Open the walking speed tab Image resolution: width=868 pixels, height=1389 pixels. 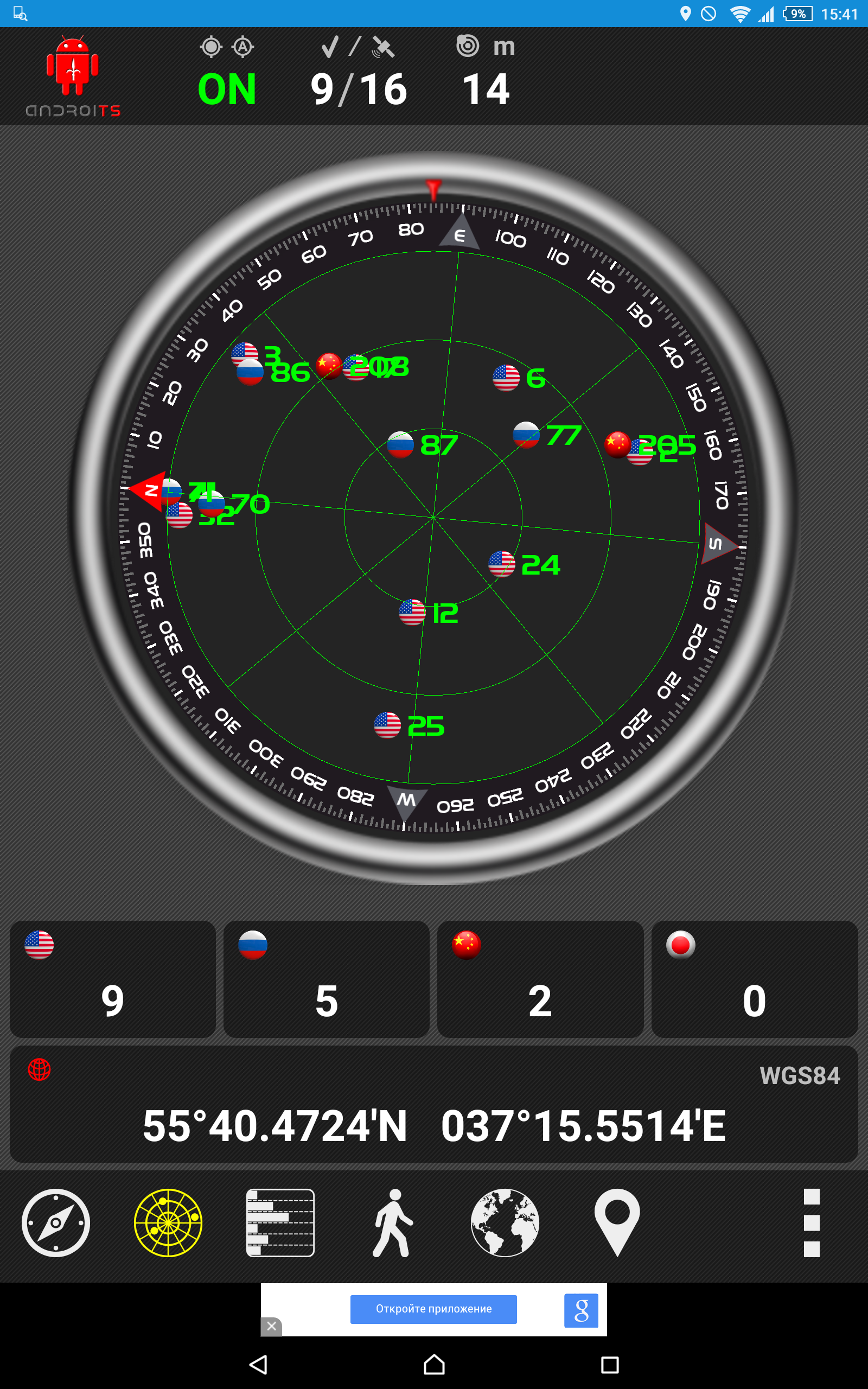pyautogui.click(x=393, y=1222)
